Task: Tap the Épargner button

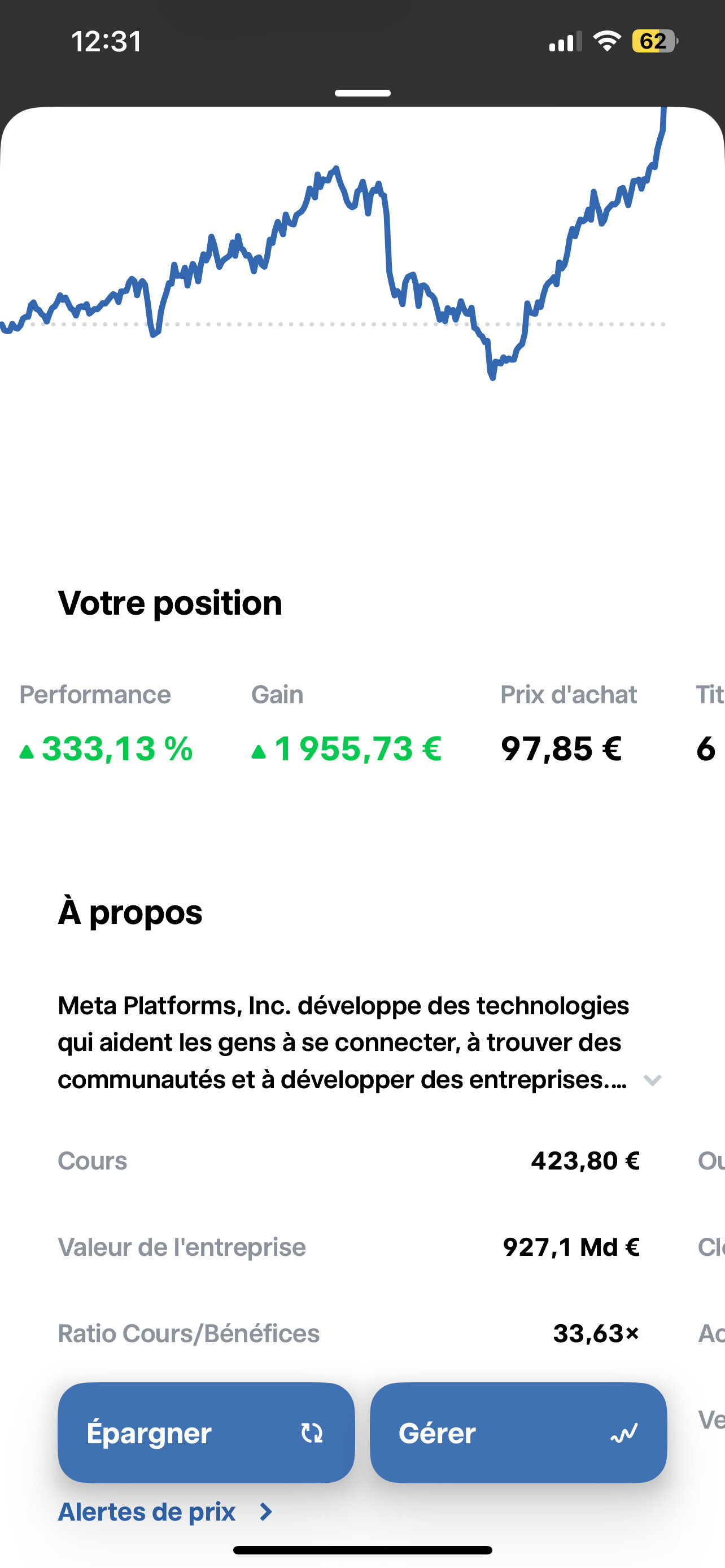Action: (x=206, y=1433)
